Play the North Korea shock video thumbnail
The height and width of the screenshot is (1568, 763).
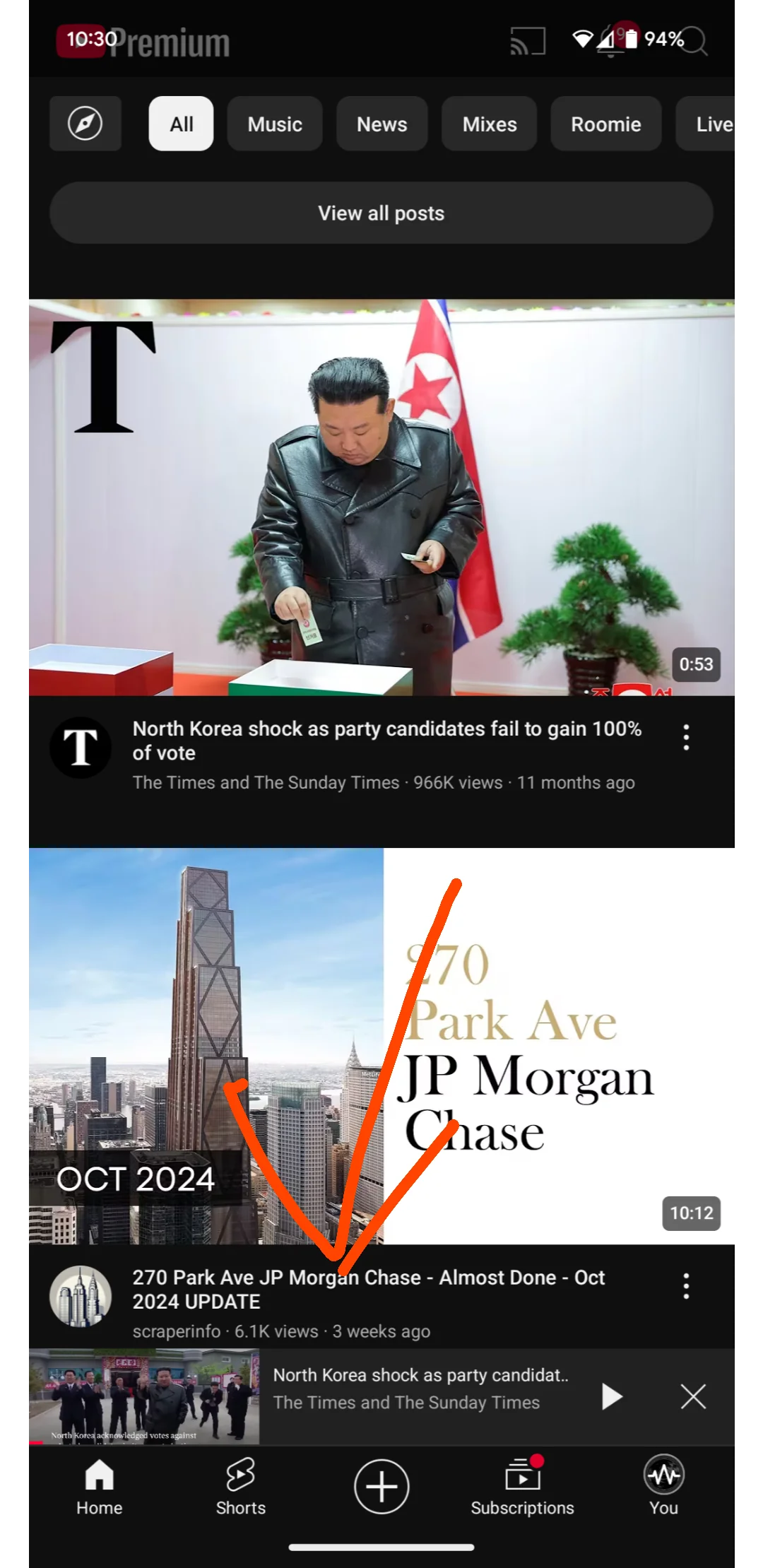pos(381,497)
